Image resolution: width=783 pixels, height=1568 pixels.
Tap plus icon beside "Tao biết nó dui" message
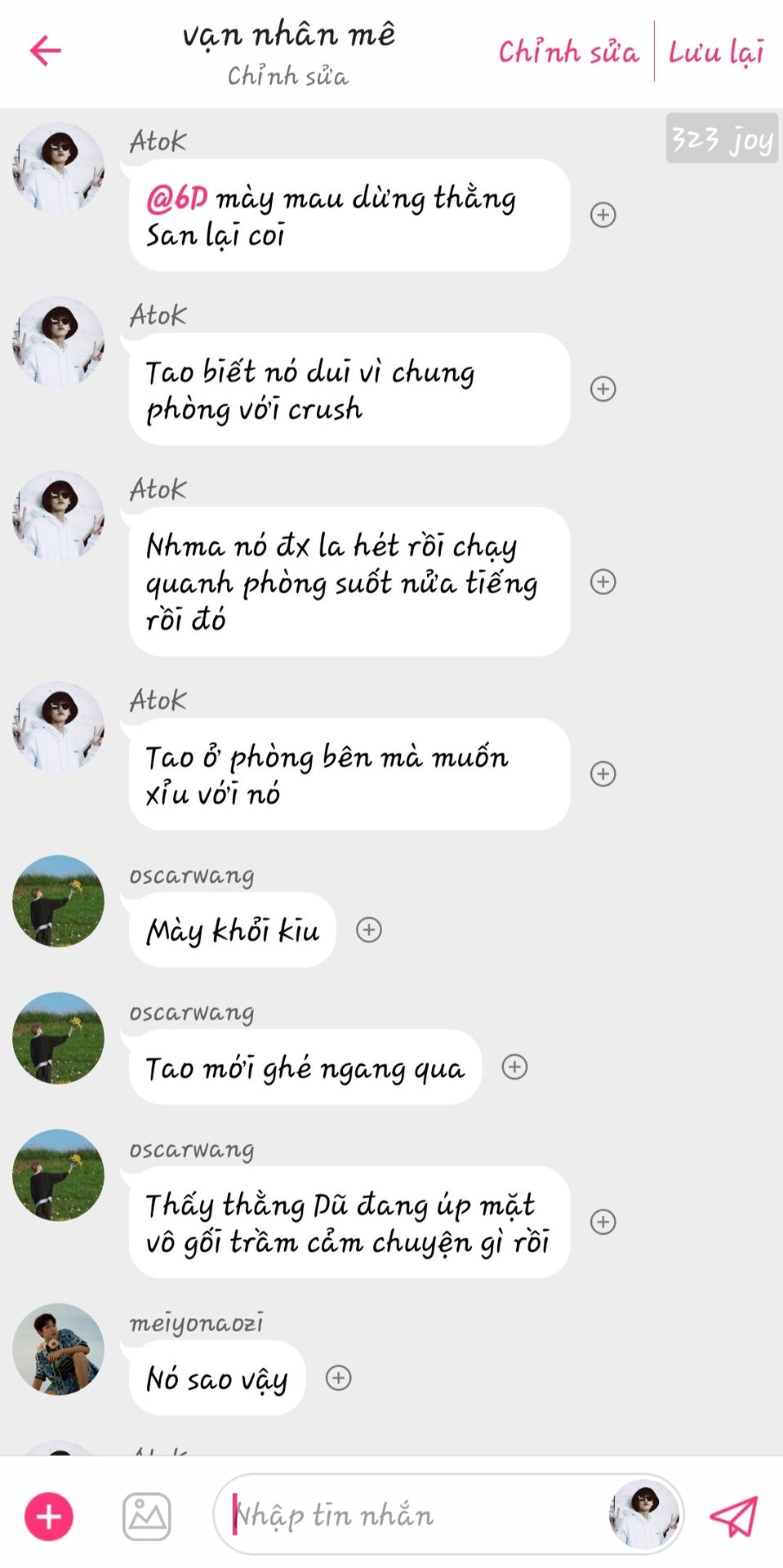603,389
